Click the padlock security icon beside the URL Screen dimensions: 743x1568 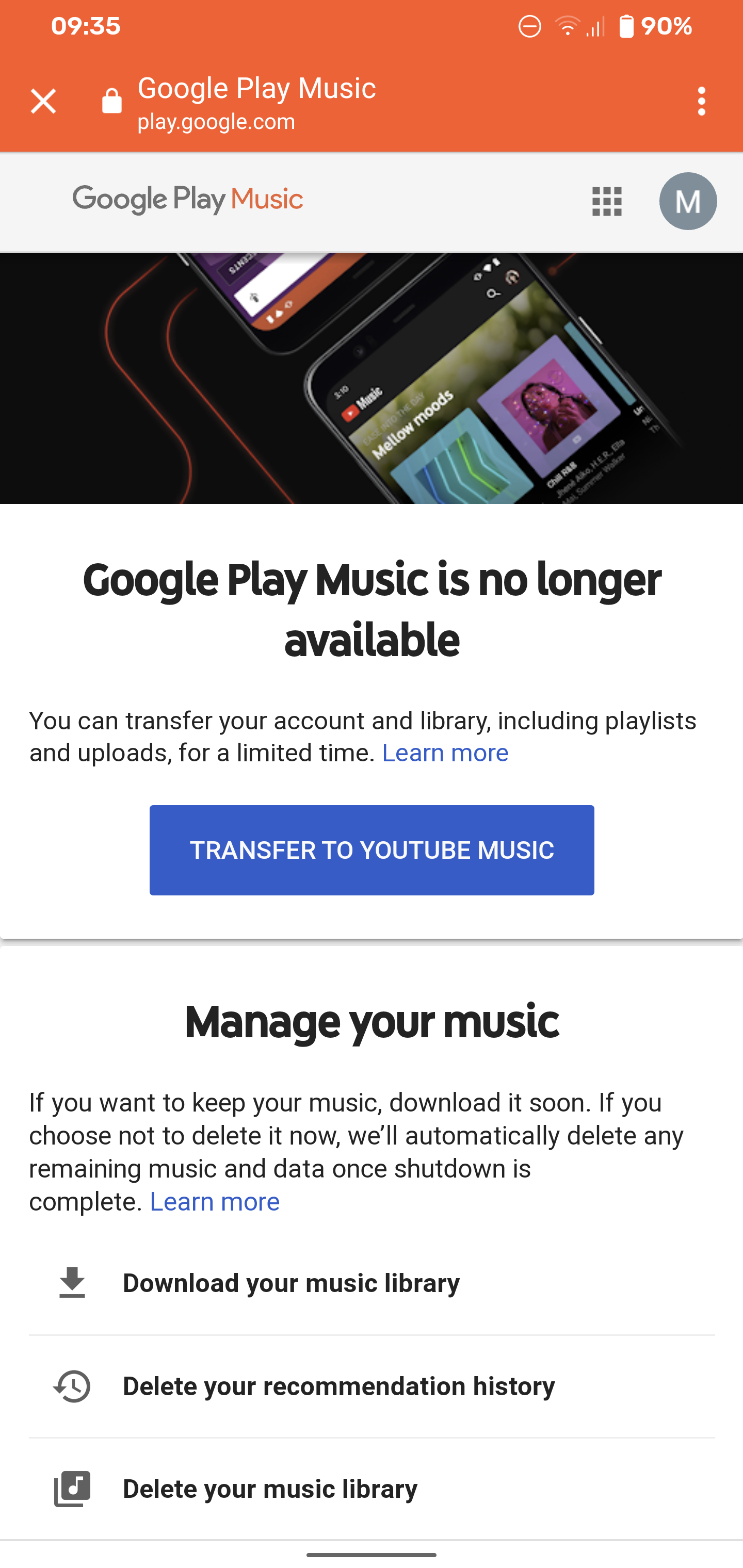(x=111, y=101)
